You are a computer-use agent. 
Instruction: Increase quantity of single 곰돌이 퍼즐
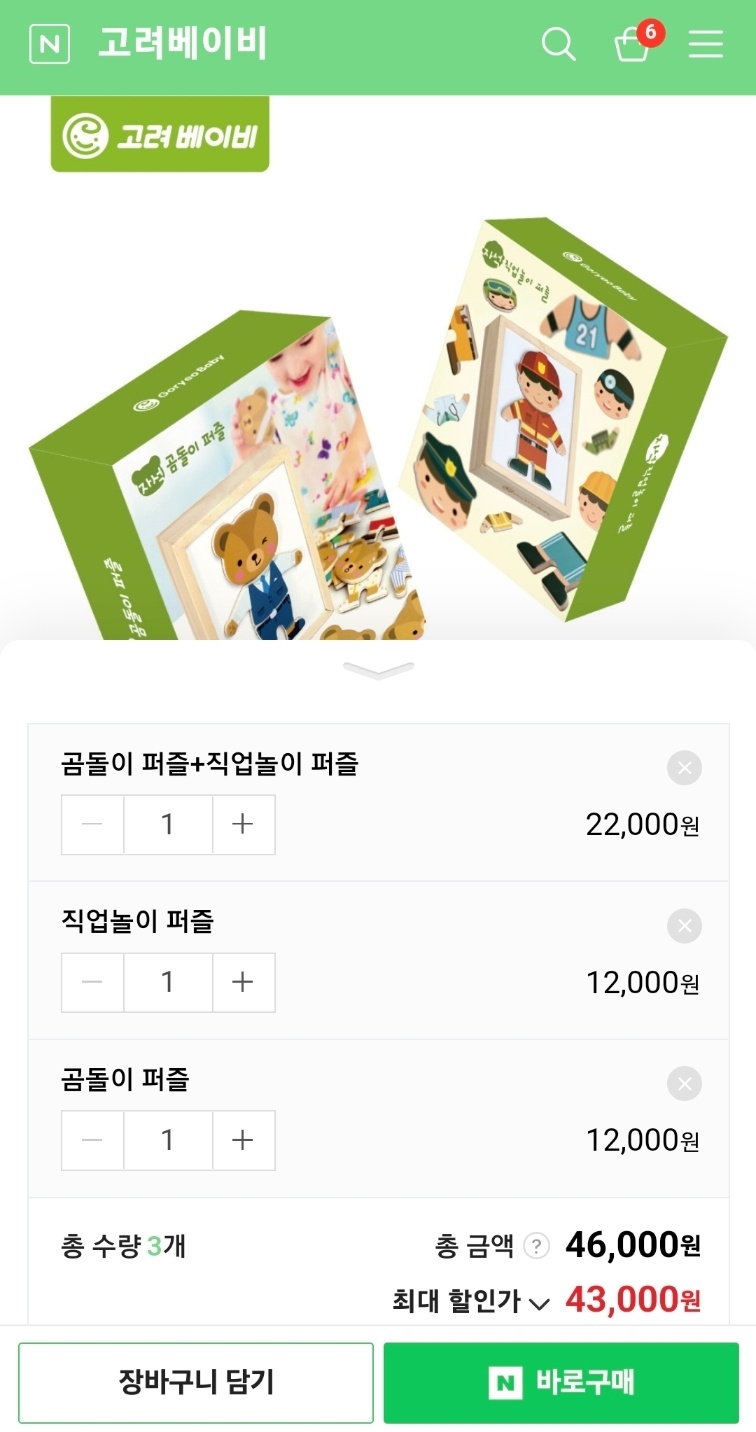(x=243, y=1141)
